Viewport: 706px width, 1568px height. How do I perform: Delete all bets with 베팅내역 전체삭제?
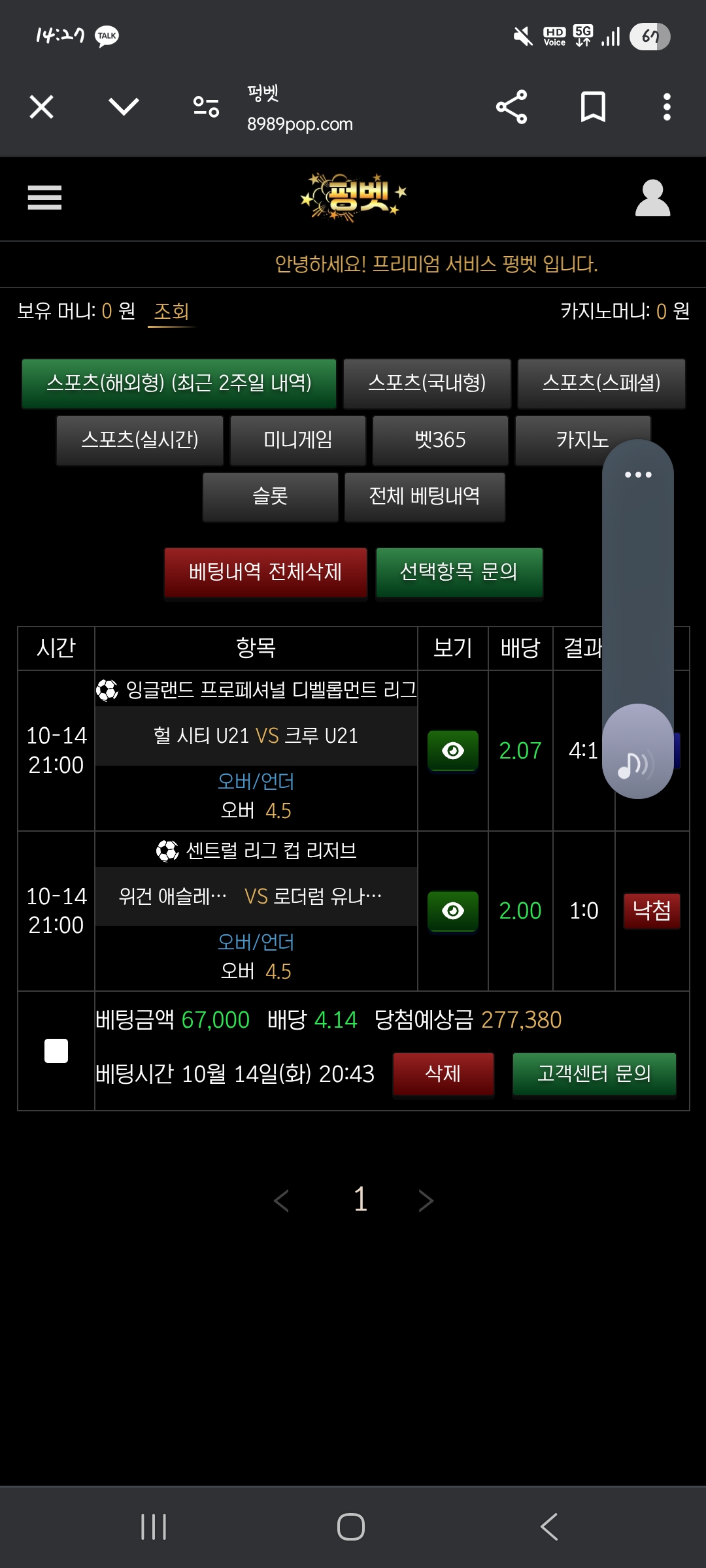pos(265,572)
